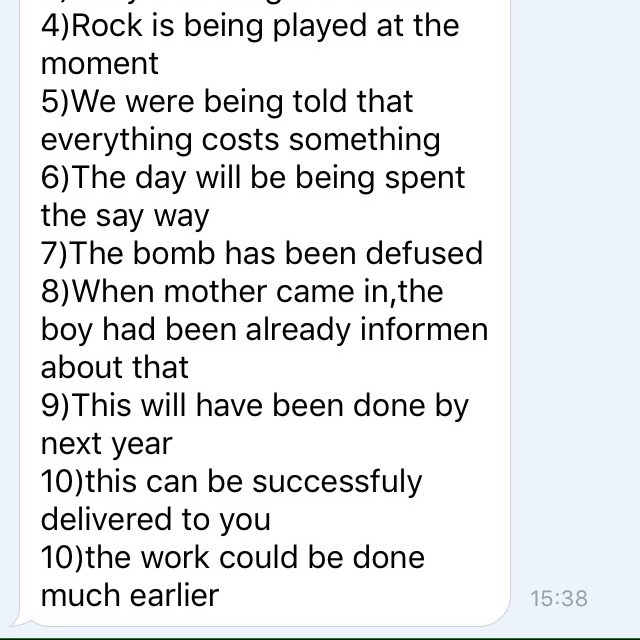Select the message sent at 15:38
The width and height of the screenshot is (640, 640).
pyautogui.click(x=265, y=310)
